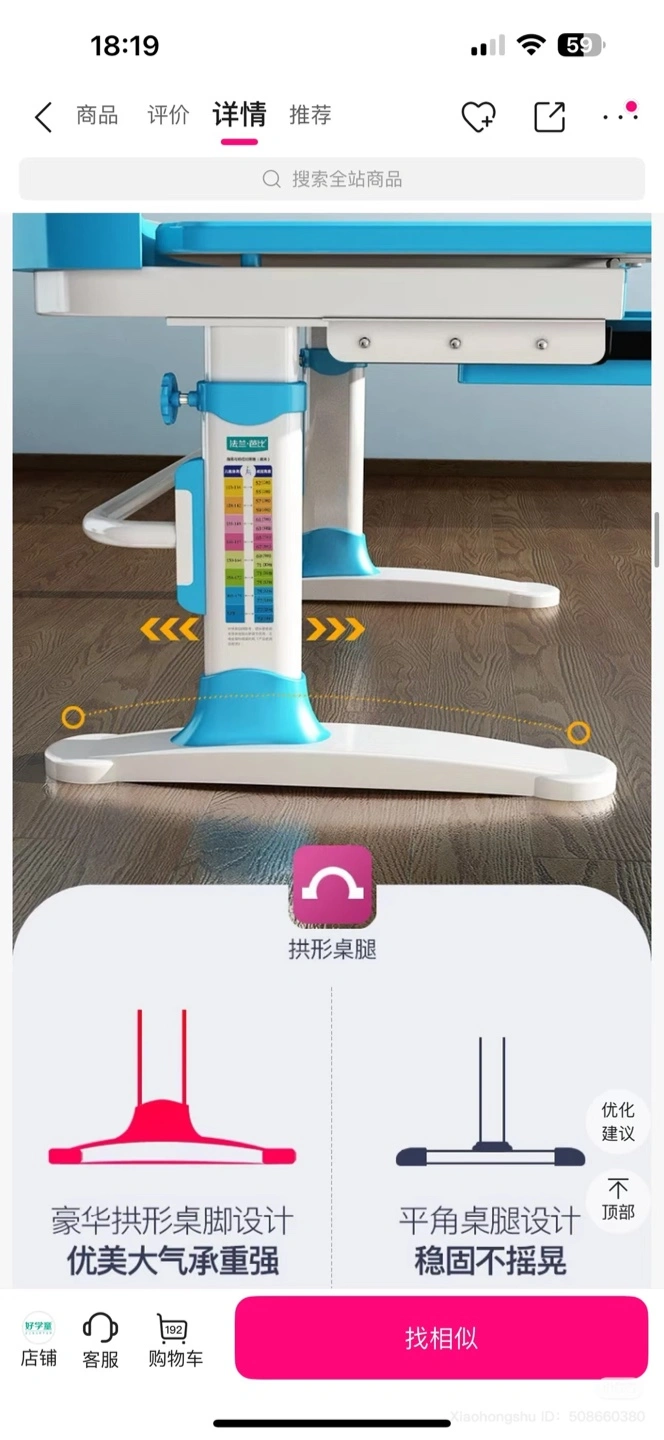The height and width of the screenshot is (1440, 664).
Task: Add item to favorites with heart icon
Action: pyautogui.click(x=479, y=117)
